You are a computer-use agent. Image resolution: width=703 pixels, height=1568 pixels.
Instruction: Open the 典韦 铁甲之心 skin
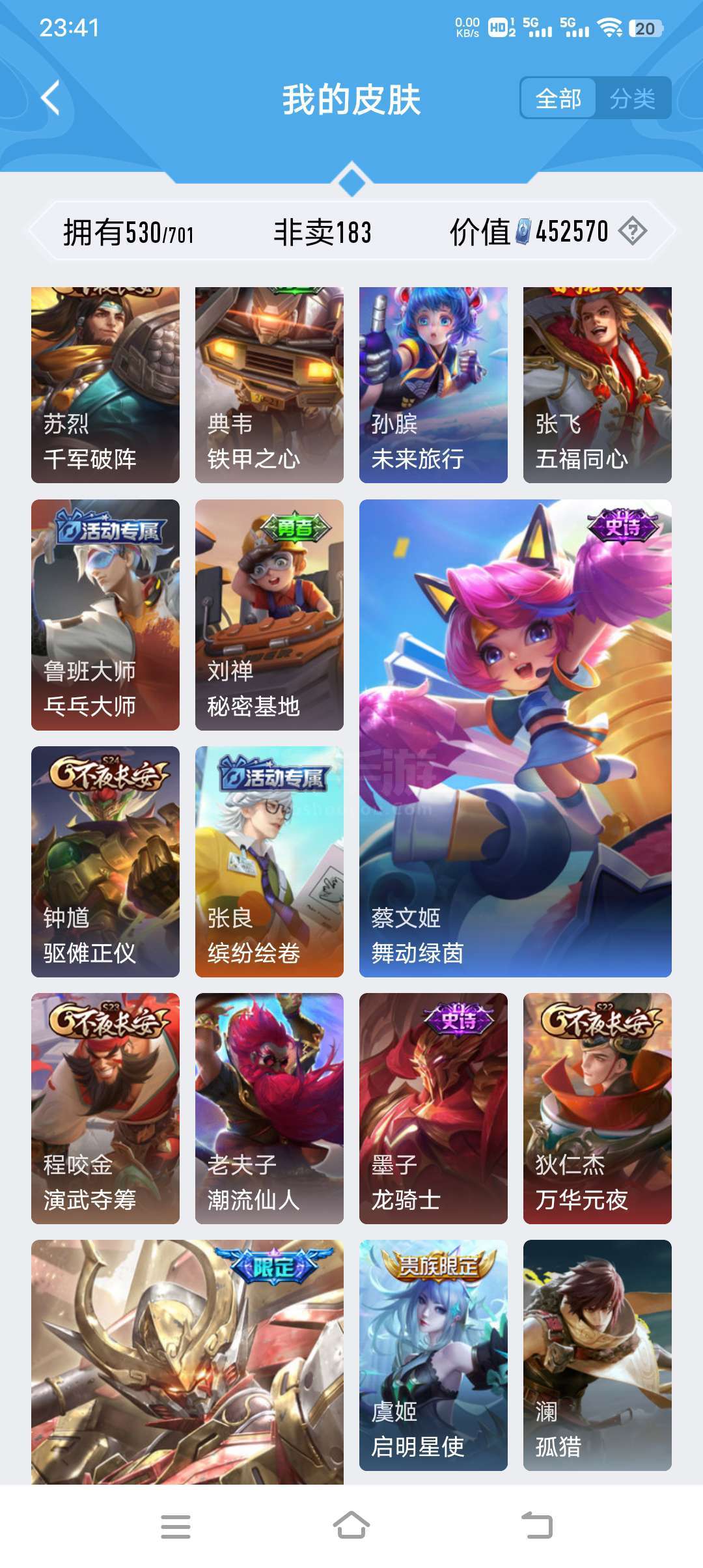tap(269, 385)
